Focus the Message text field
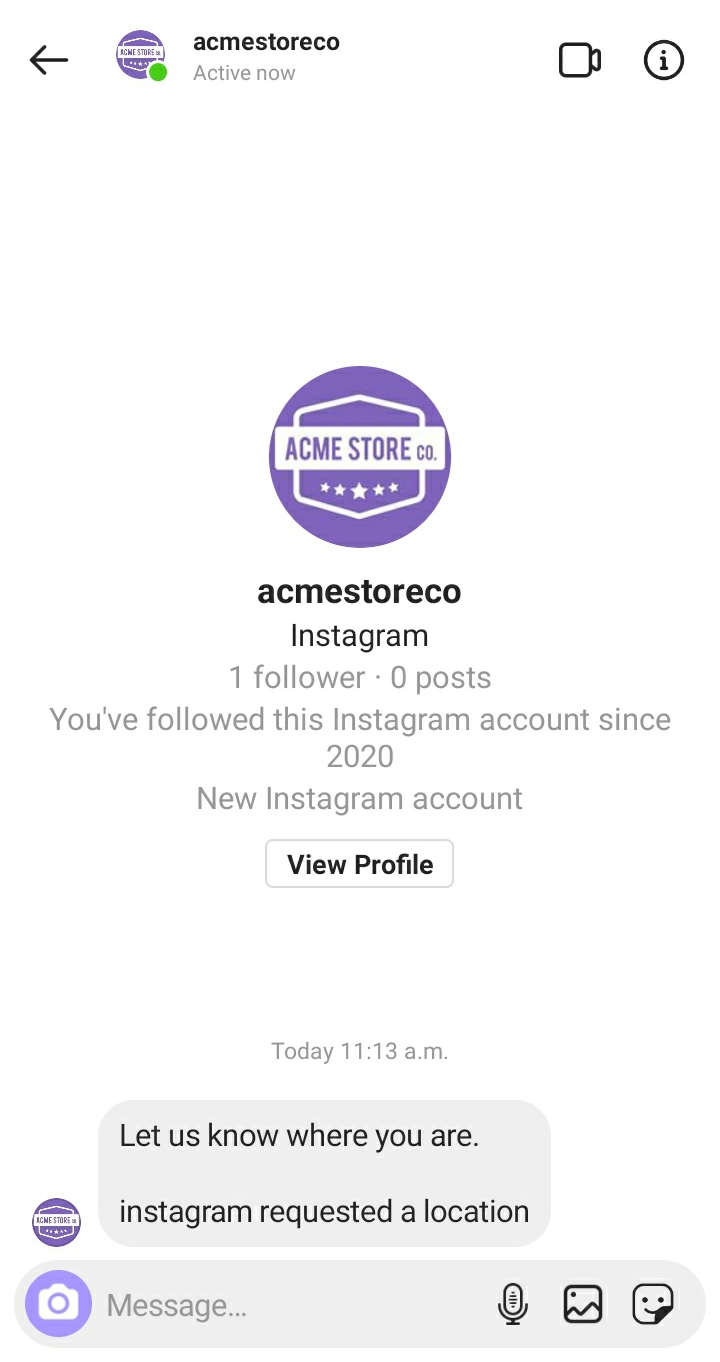The width and height of the screenshot is (720, 1362). point(290,1305)
